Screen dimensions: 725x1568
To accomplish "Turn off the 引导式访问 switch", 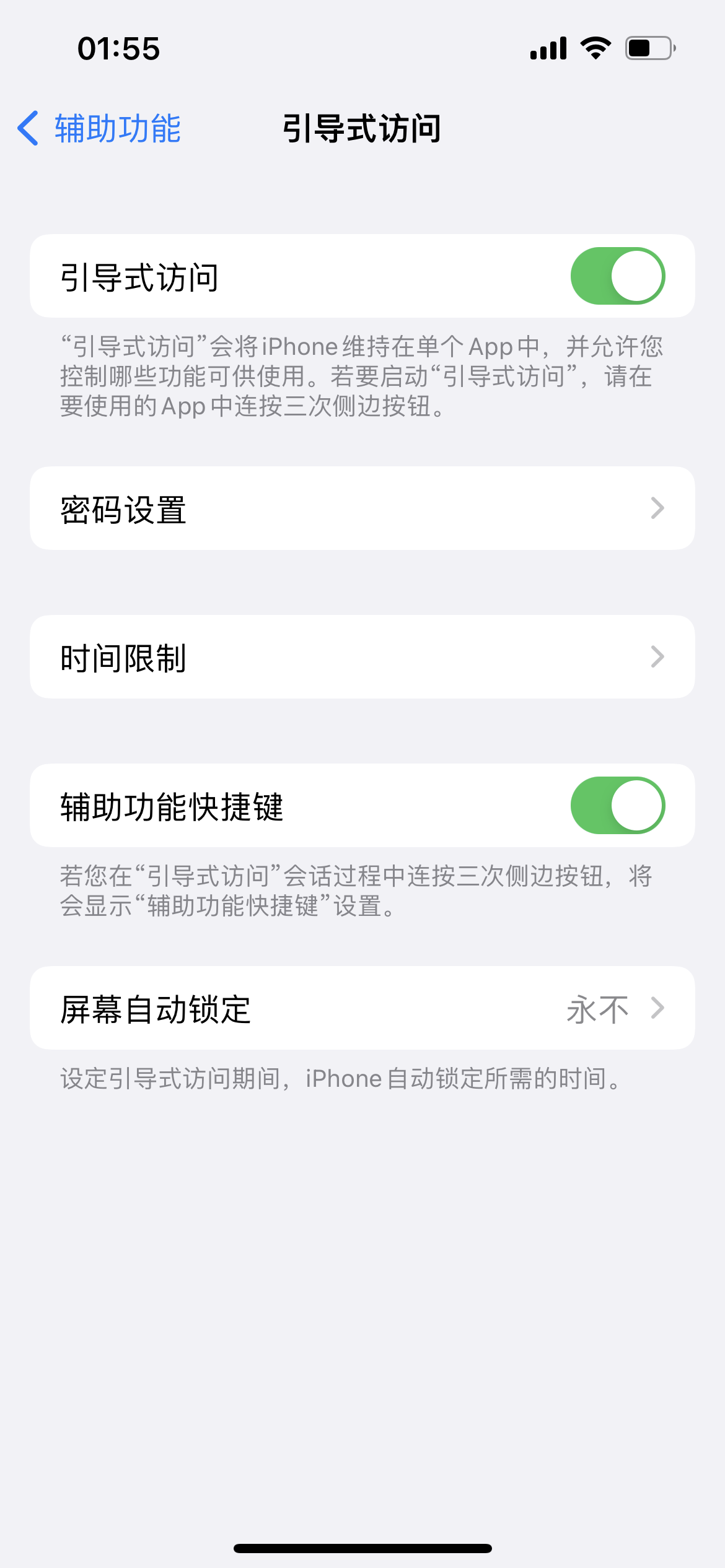I will pyautogui.click(x=617, y=276).
